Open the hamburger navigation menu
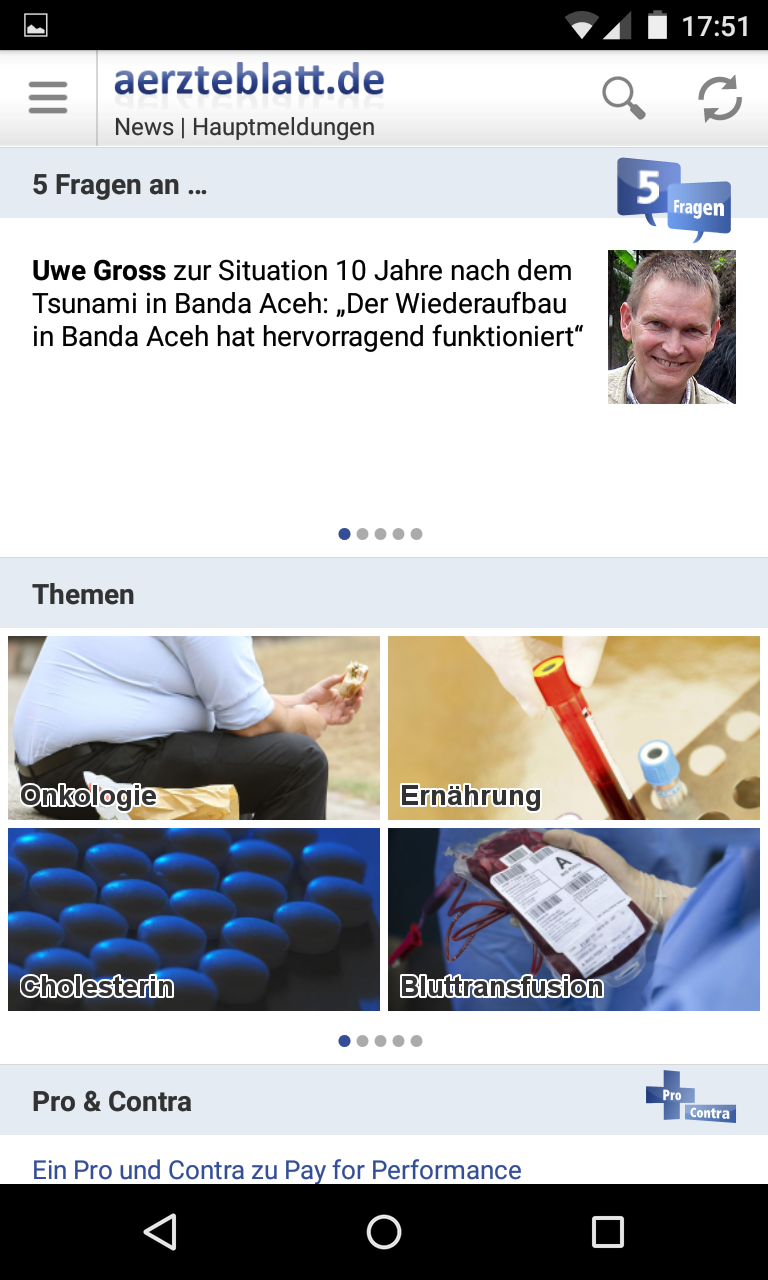 48,98
